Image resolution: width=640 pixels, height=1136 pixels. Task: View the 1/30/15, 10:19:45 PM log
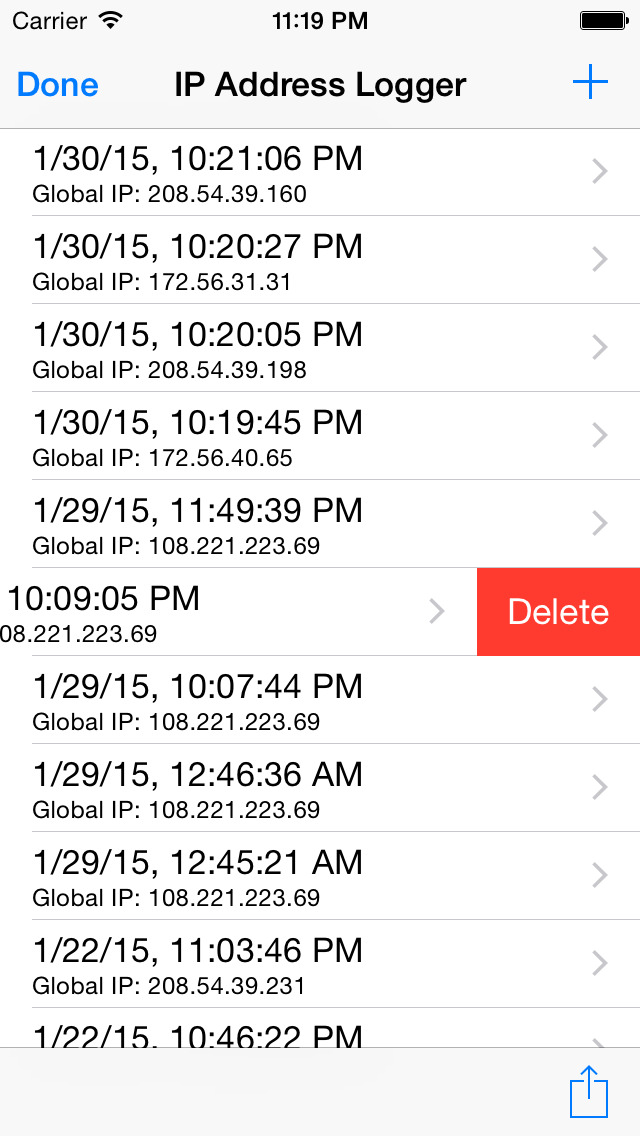tap(320, 437)
